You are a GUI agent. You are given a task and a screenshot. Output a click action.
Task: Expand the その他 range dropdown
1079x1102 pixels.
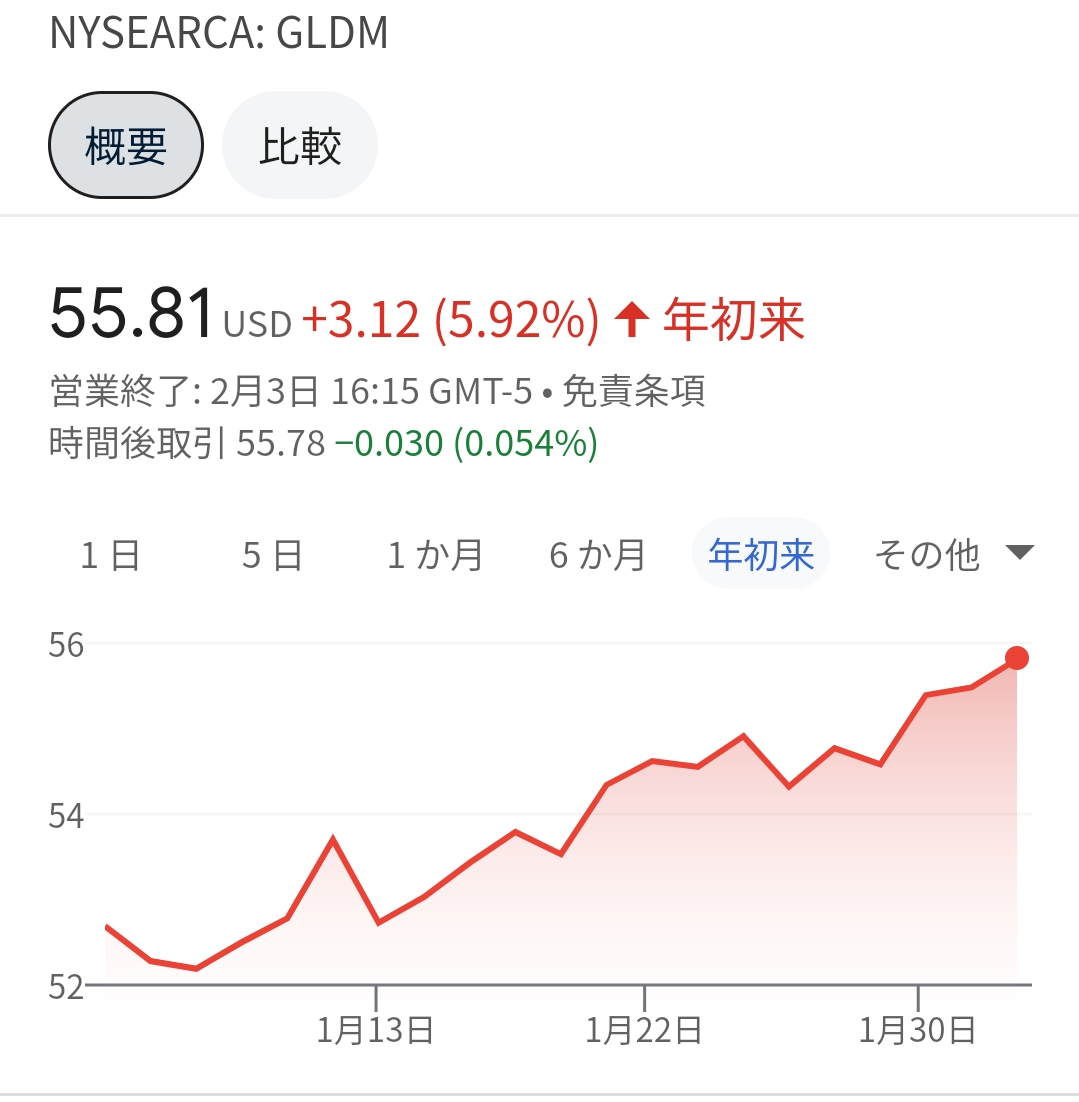(x=951, y=553)
